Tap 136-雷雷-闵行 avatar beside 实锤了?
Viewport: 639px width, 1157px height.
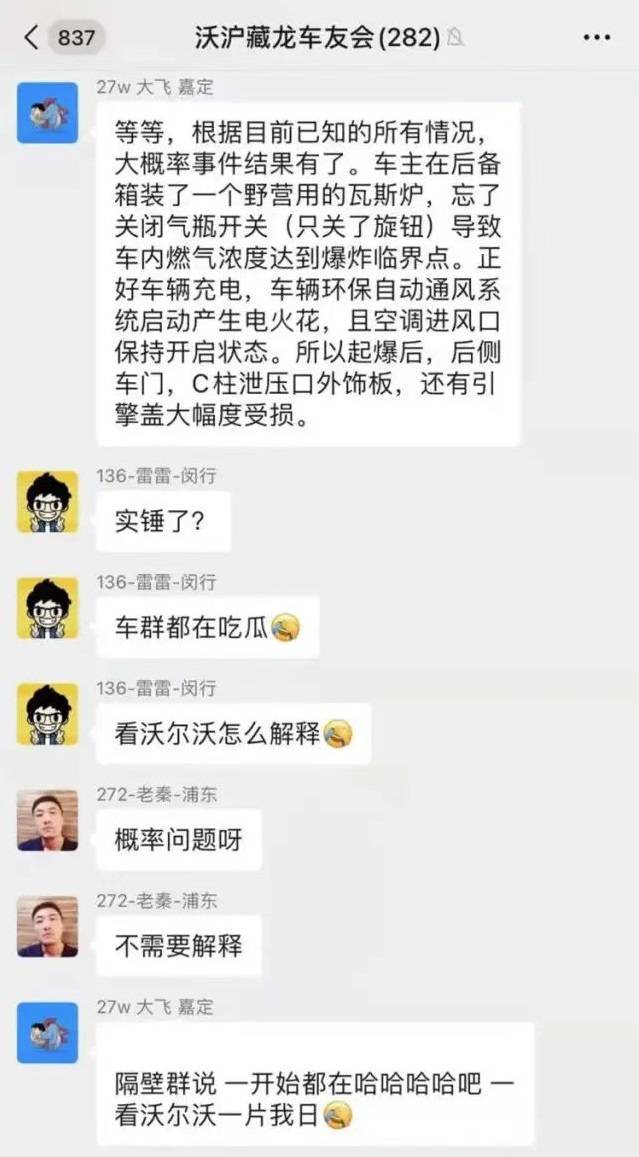(x=47, y=502)
